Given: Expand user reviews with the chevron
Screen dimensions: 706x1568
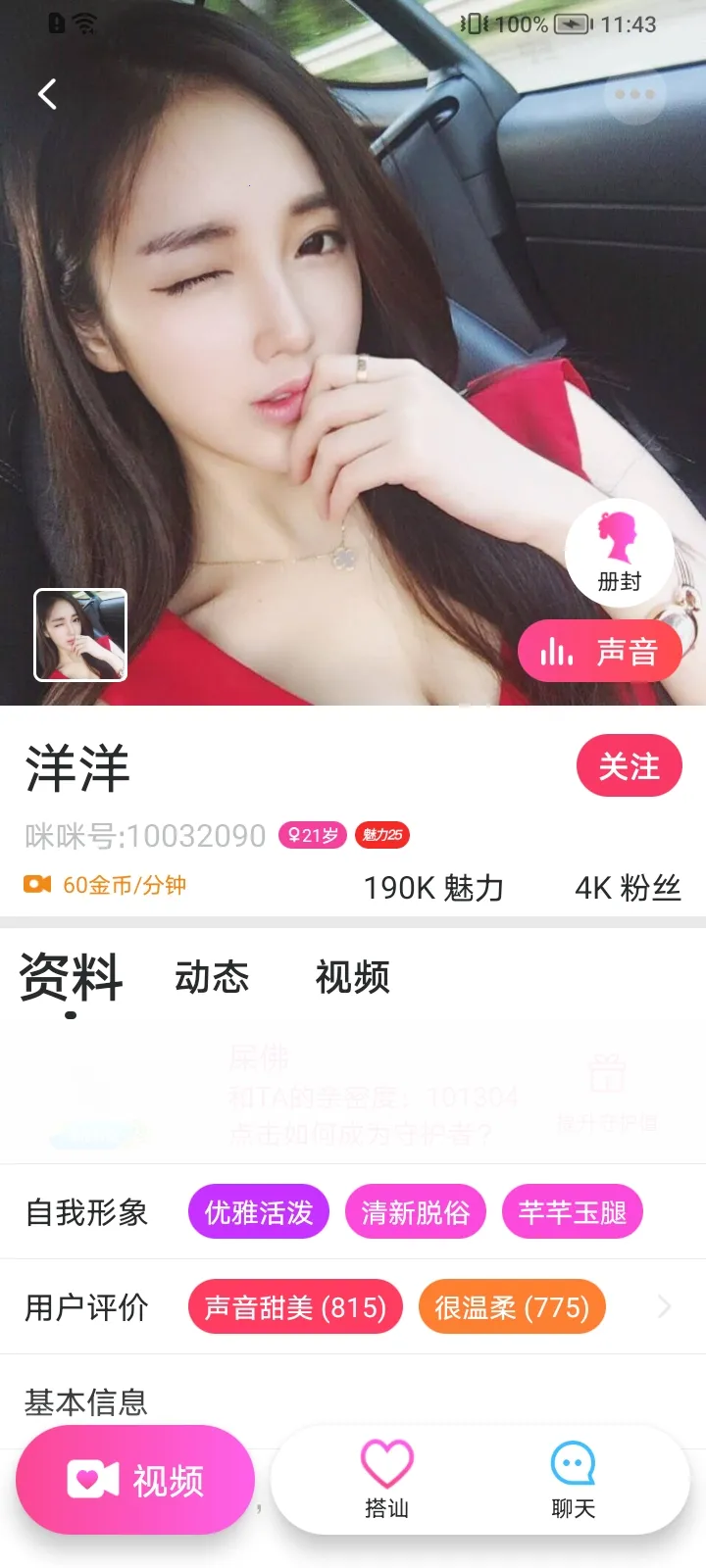Looking at the screenshot, I should pos(664,1306).
